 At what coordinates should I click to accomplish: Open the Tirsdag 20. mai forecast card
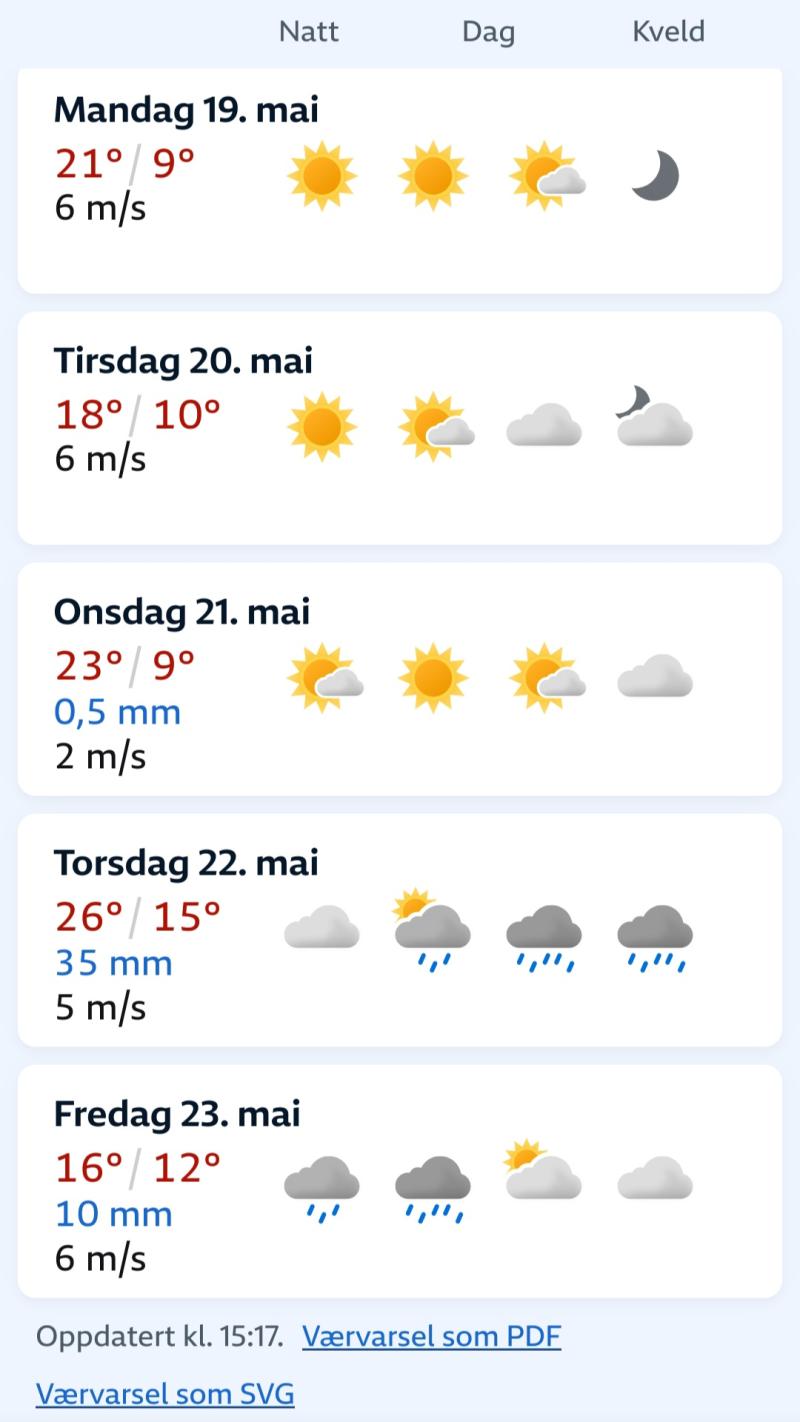[400, 428]
